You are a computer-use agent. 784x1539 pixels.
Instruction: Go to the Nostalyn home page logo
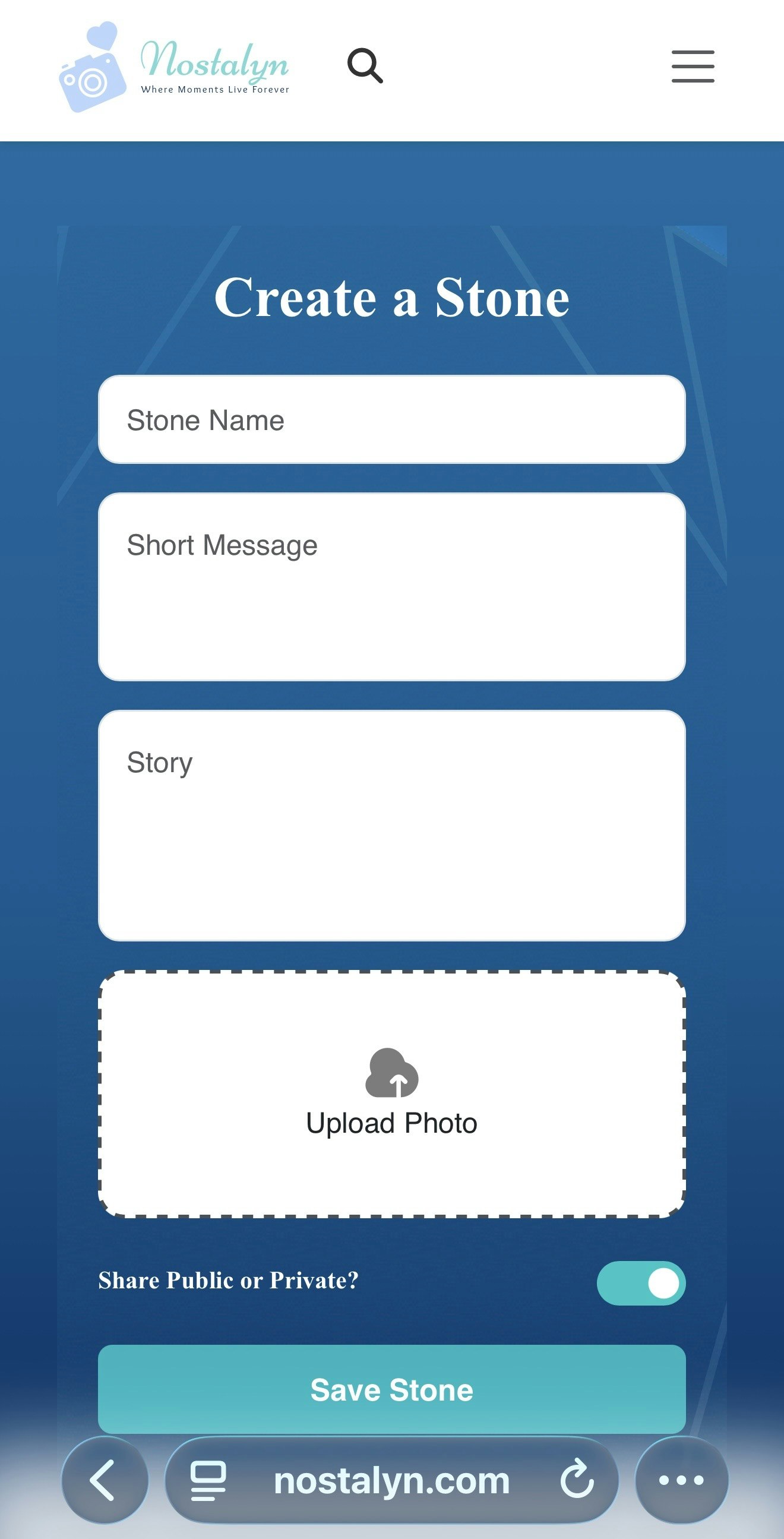[174, 67]
